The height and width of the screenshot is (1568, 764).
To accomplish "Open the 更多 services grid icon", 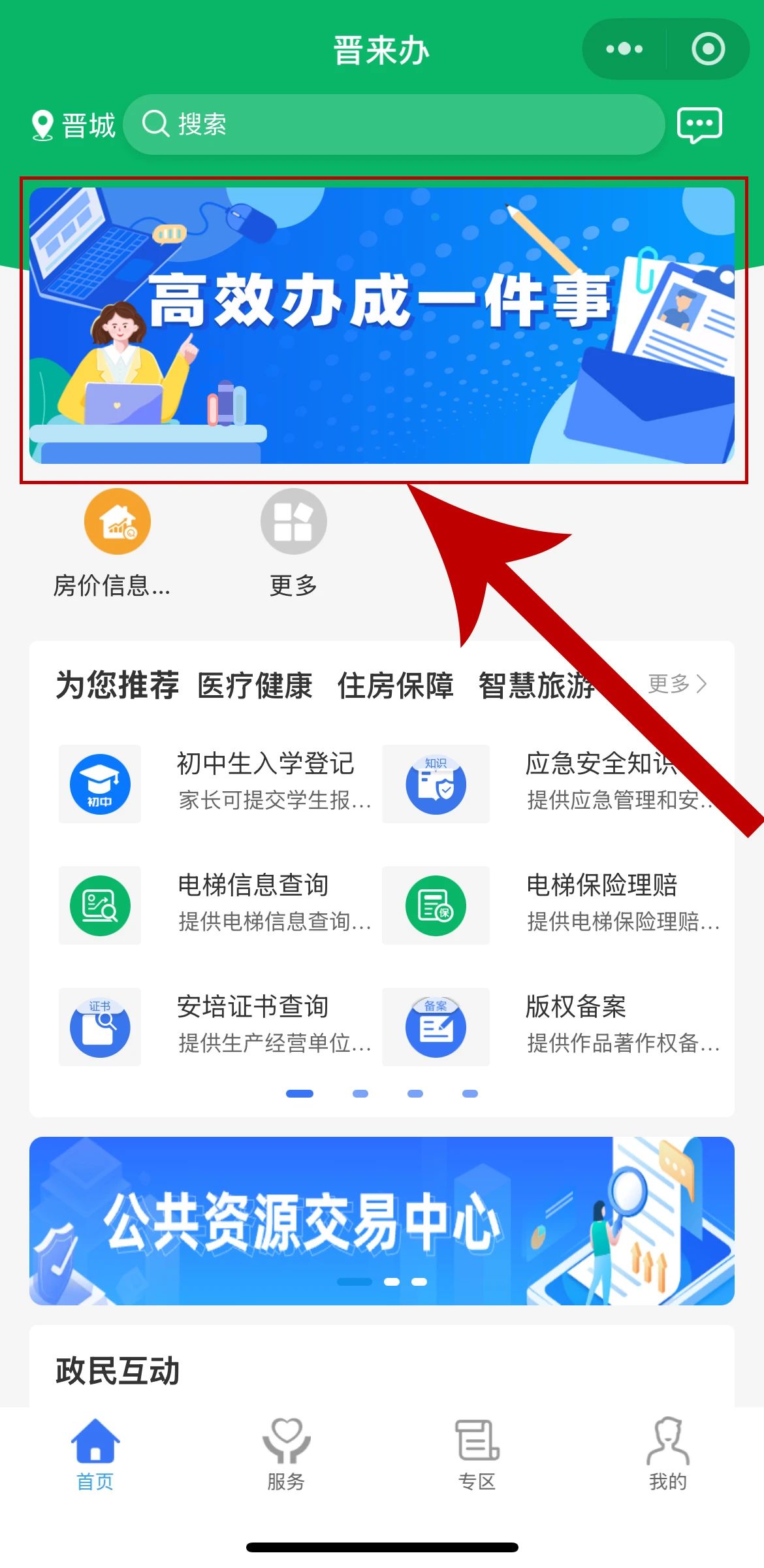I will (x=293, y=543).
